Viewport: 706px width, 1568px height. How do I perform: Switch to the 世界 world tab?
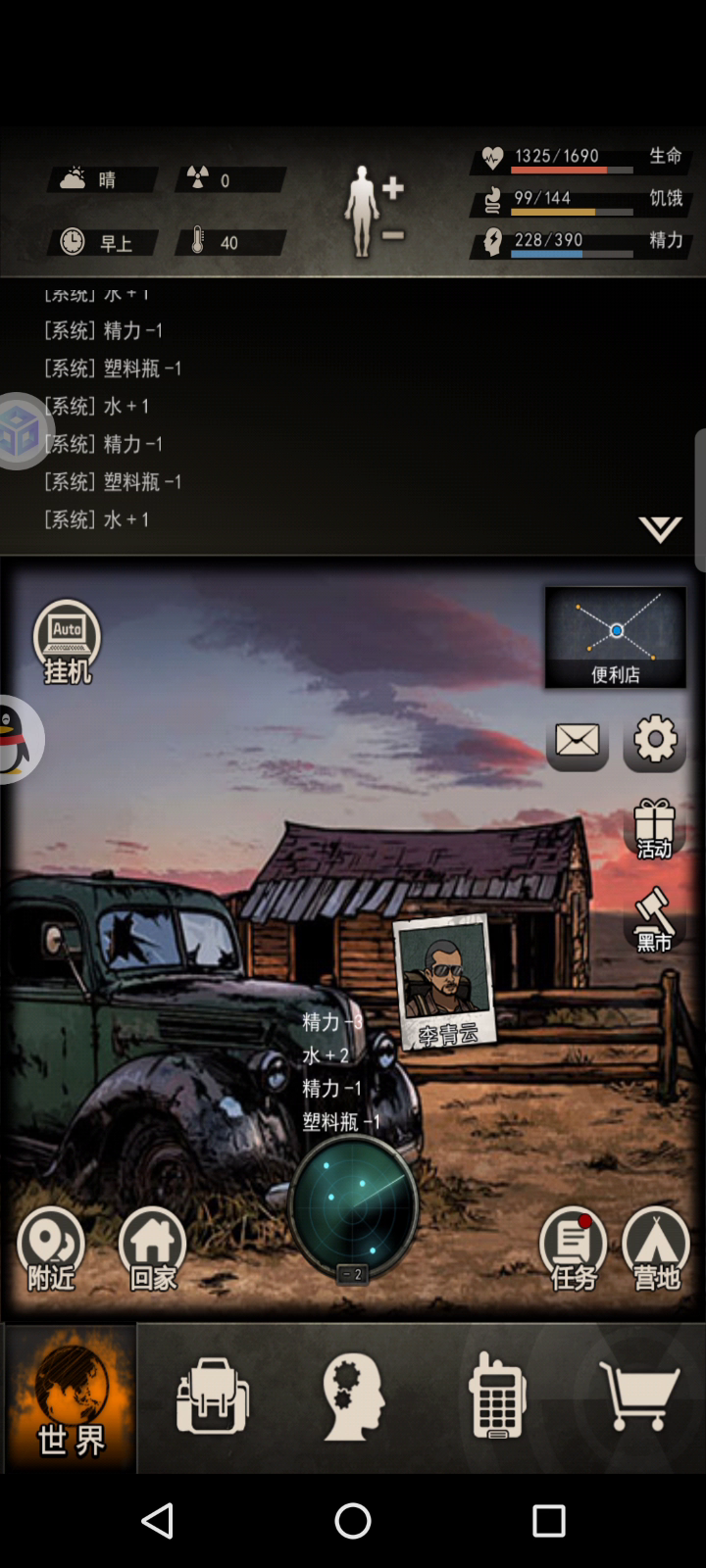coord(71,1398)
